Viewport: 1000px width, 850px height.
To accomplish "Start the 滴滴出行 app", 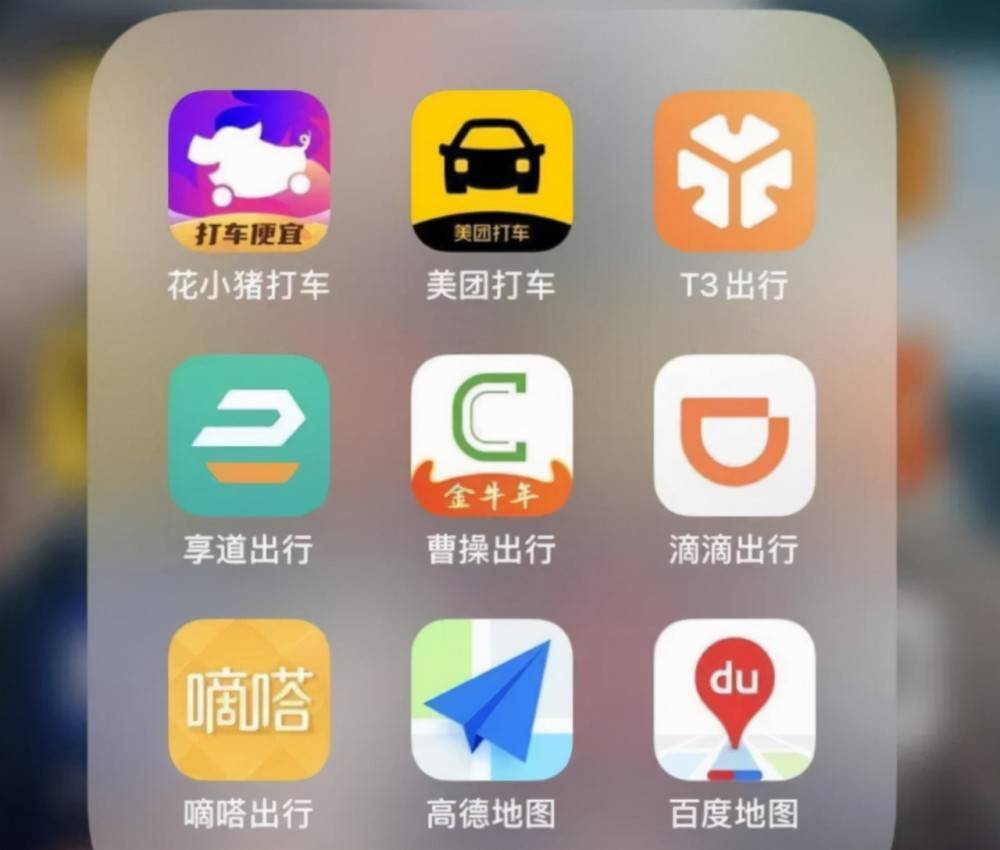I will click(x=734, y=435).
